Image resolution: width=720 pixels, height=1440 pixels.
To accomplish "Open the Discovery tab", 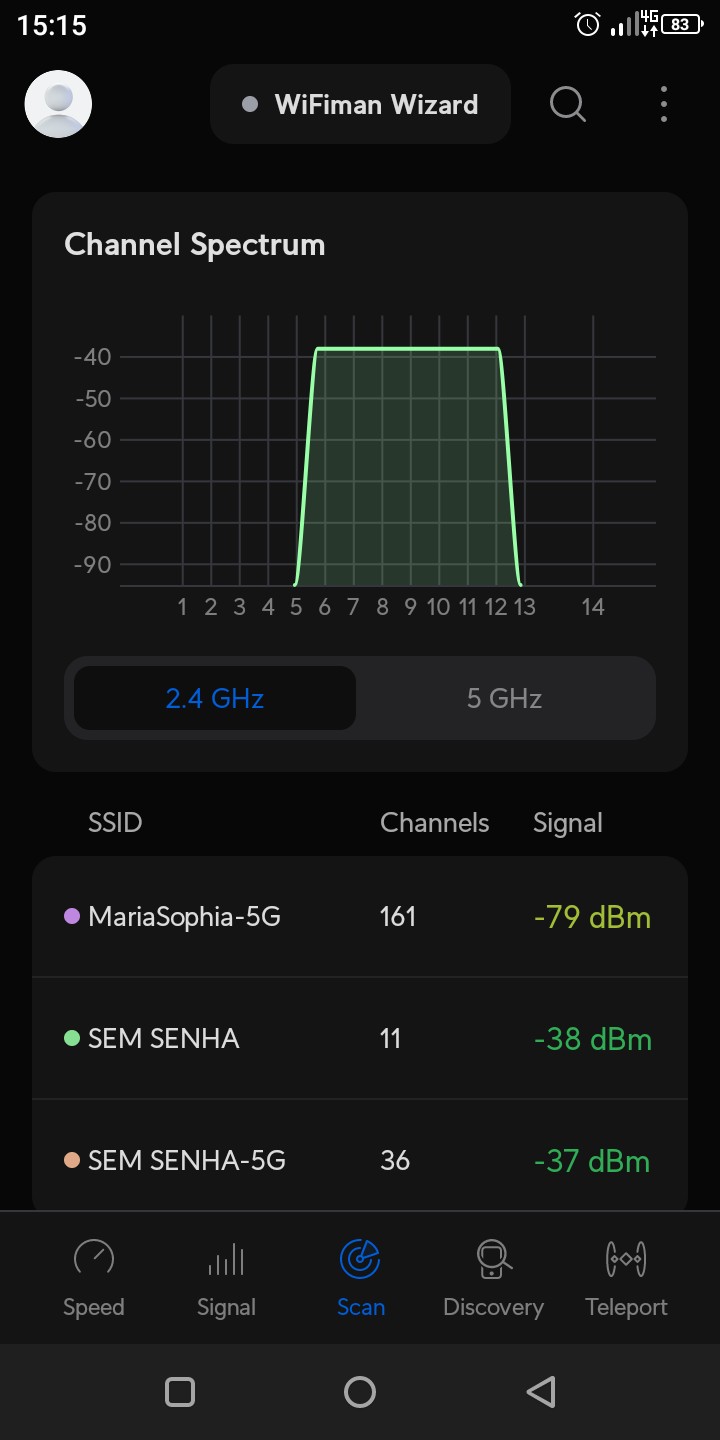I will [493, 1278].
